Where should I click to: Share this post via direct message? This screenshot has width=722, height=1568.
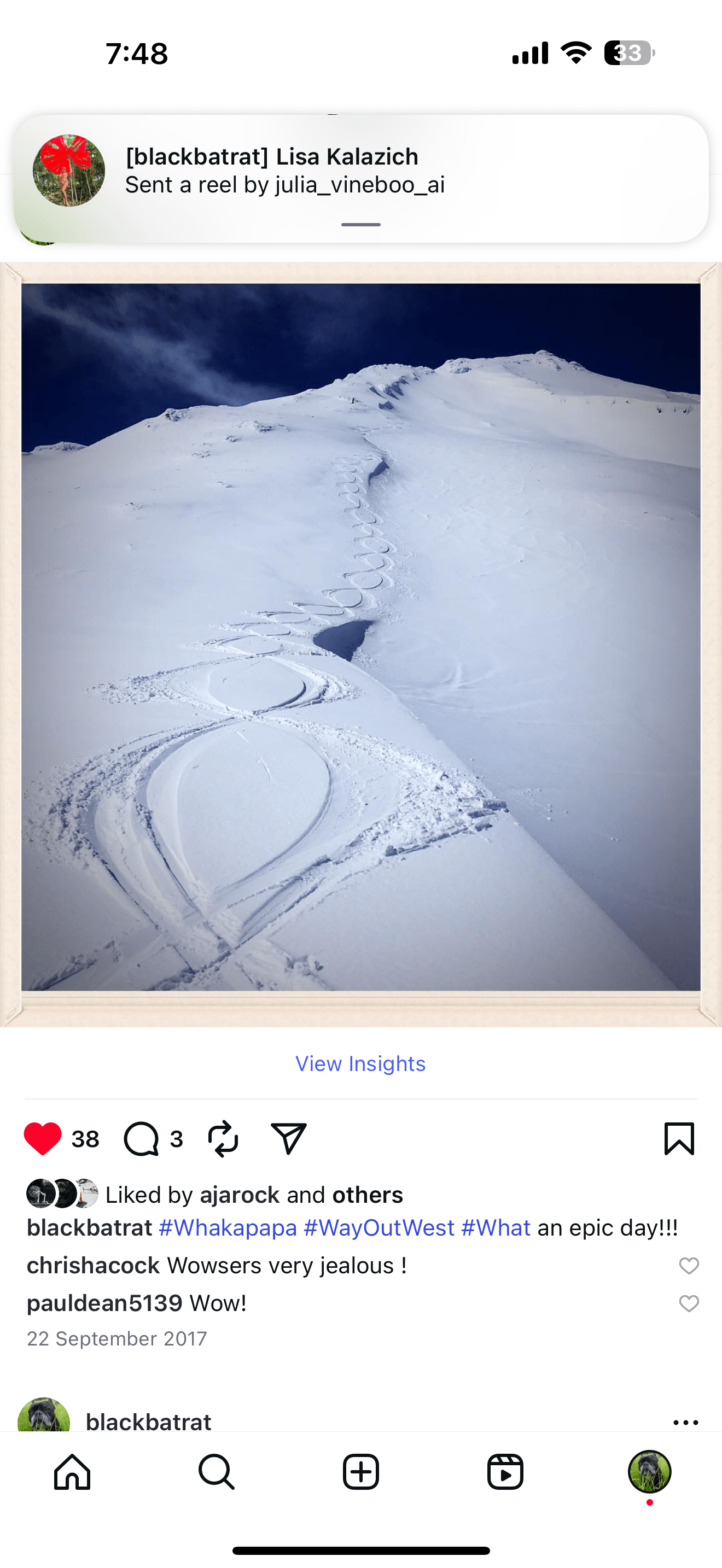pos(288,1138)
